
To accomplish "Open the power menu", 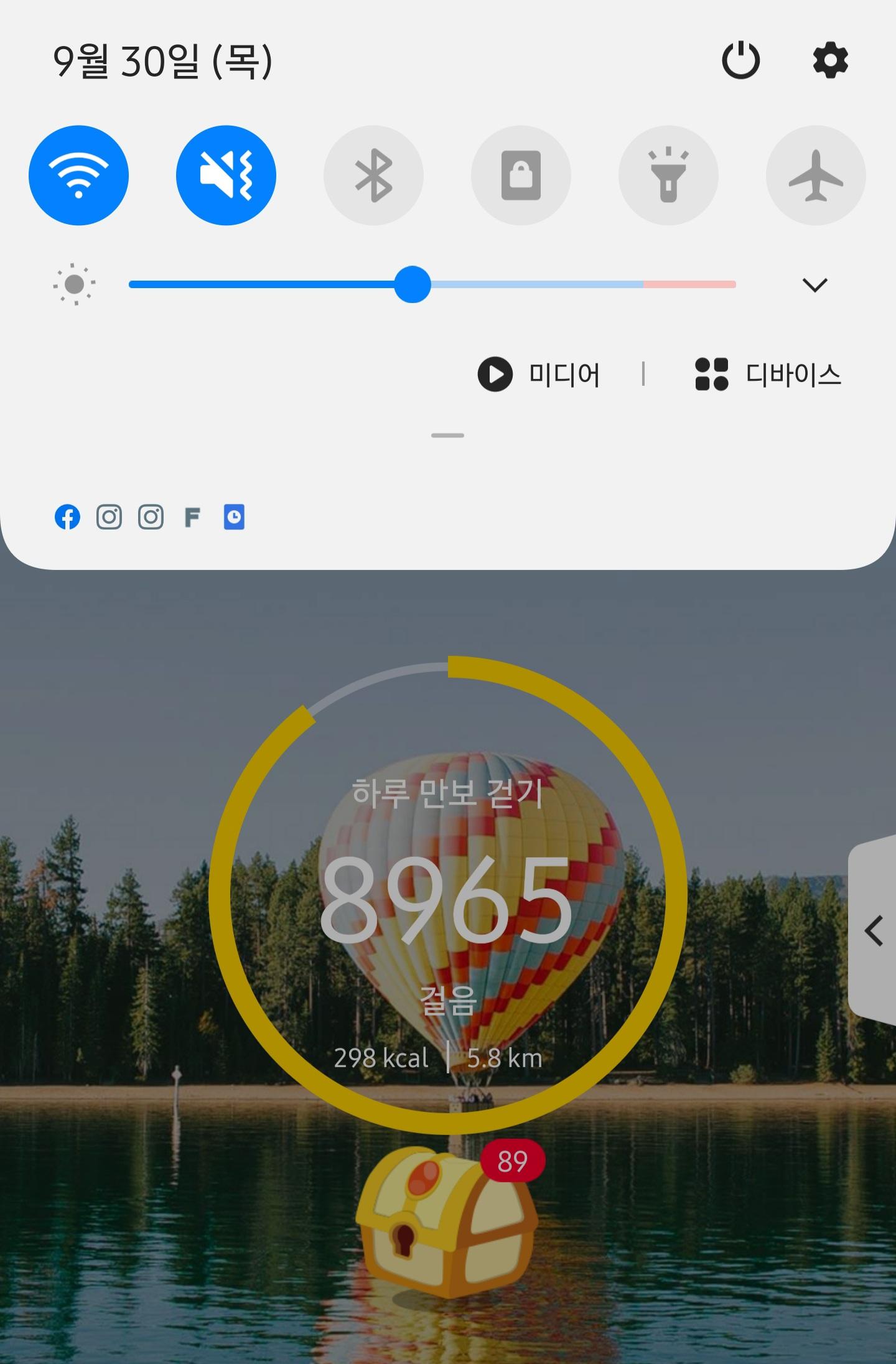I will [740, 61].
